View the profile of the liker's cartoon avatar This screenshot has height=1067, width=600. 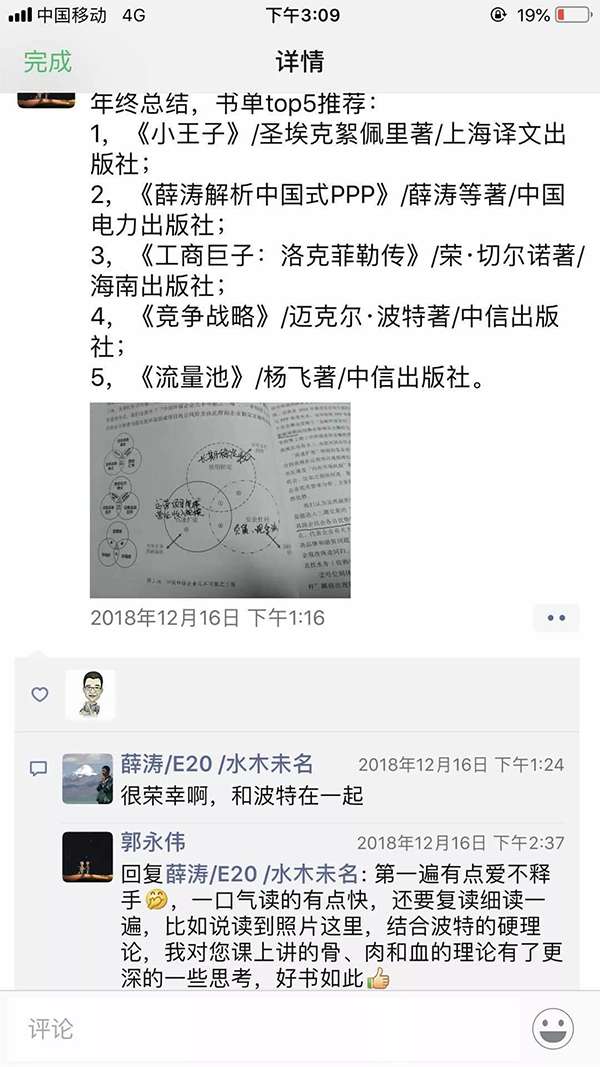90,694
